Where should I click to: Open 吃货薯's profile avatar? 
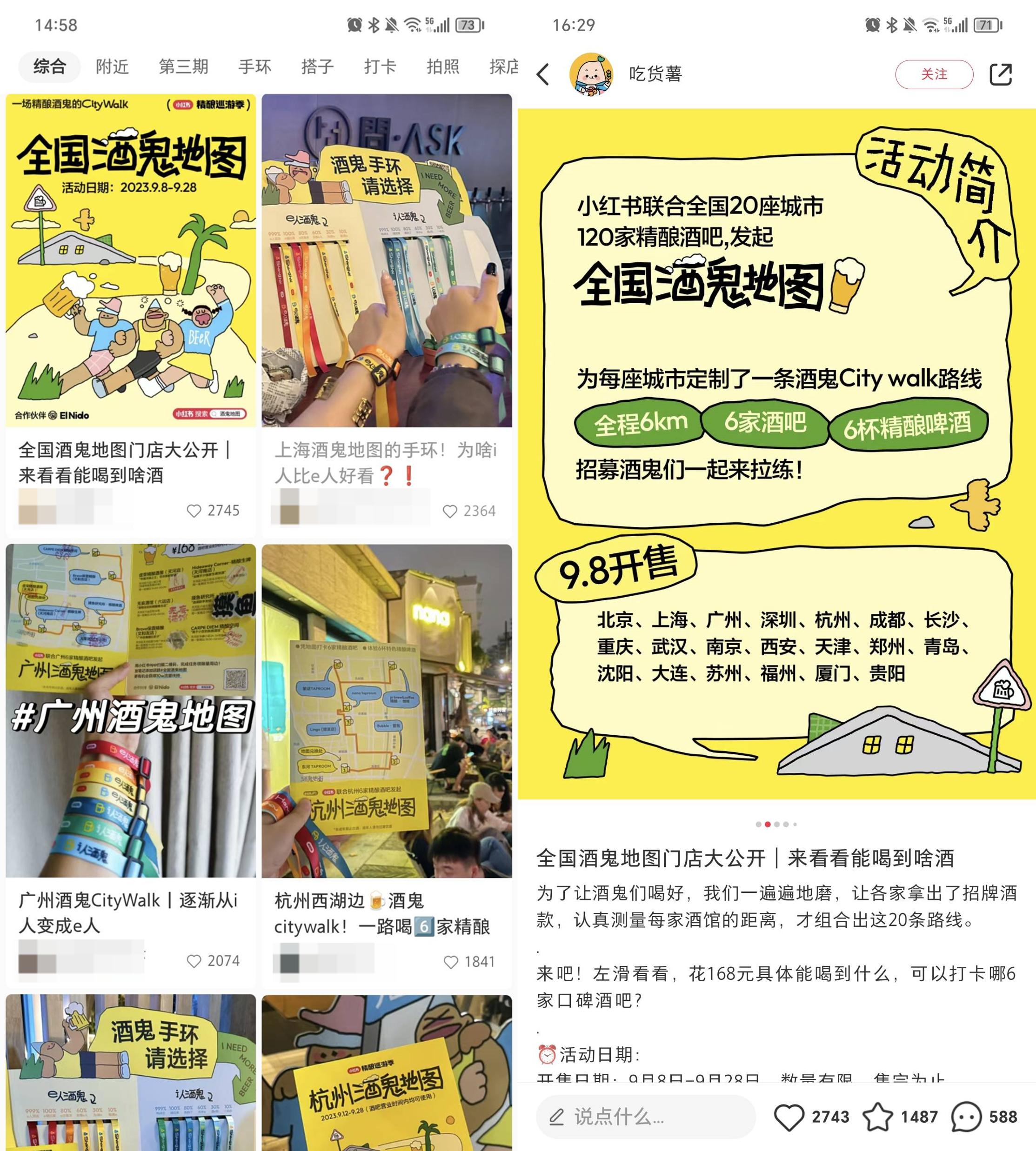[591, 74]
